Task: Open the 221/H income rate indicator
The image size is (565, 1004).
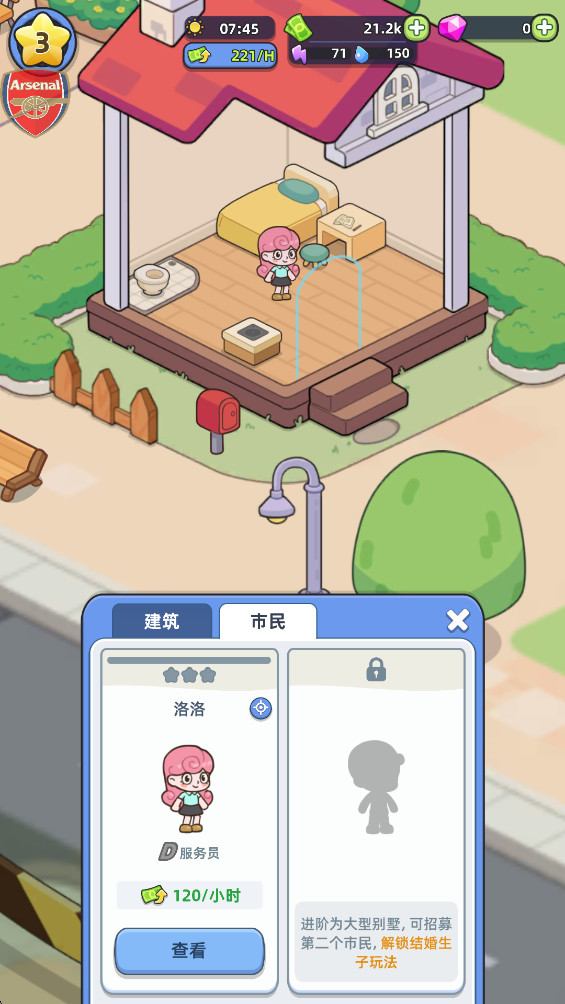Action: point(231,56)
